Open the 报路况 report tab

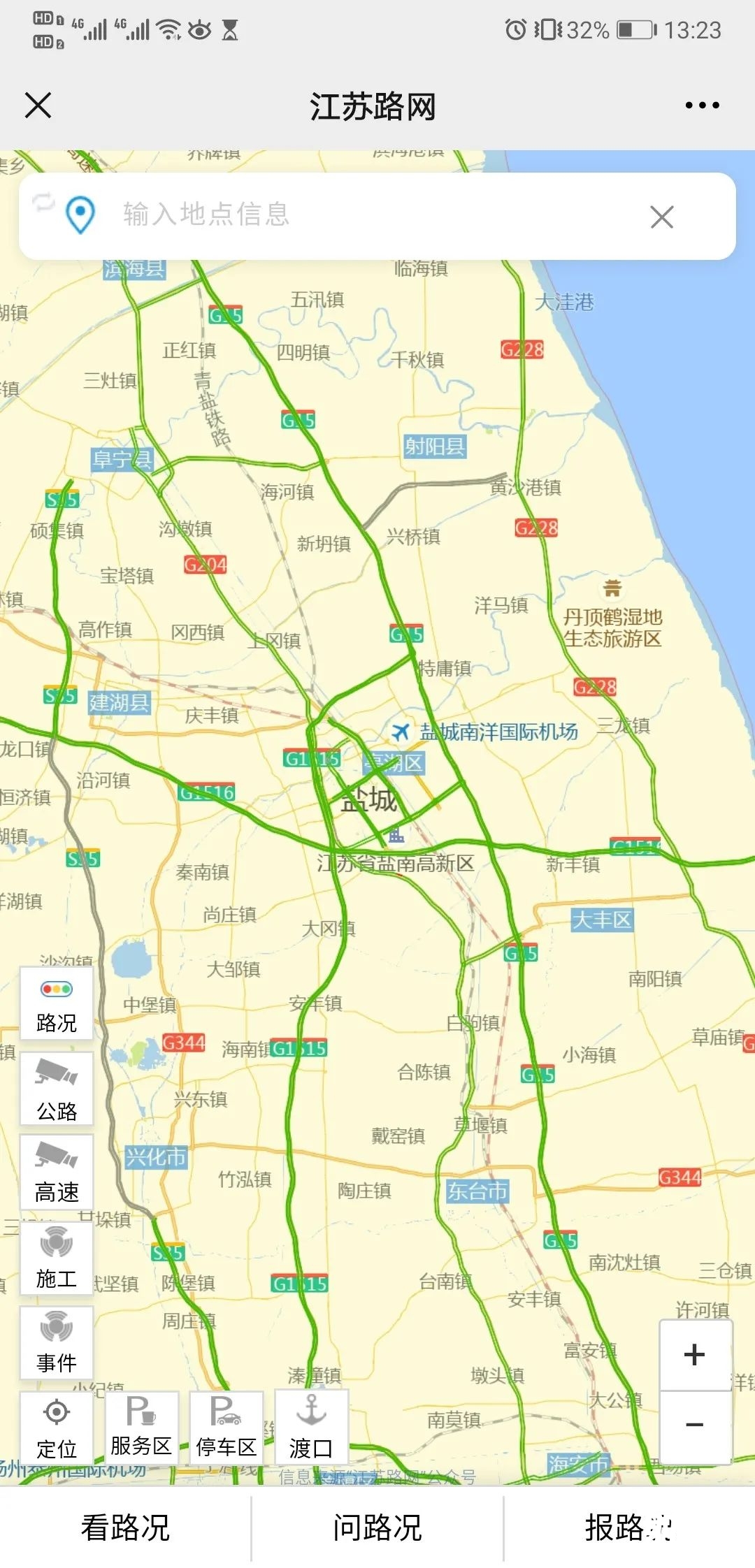tap(628, 1527)
